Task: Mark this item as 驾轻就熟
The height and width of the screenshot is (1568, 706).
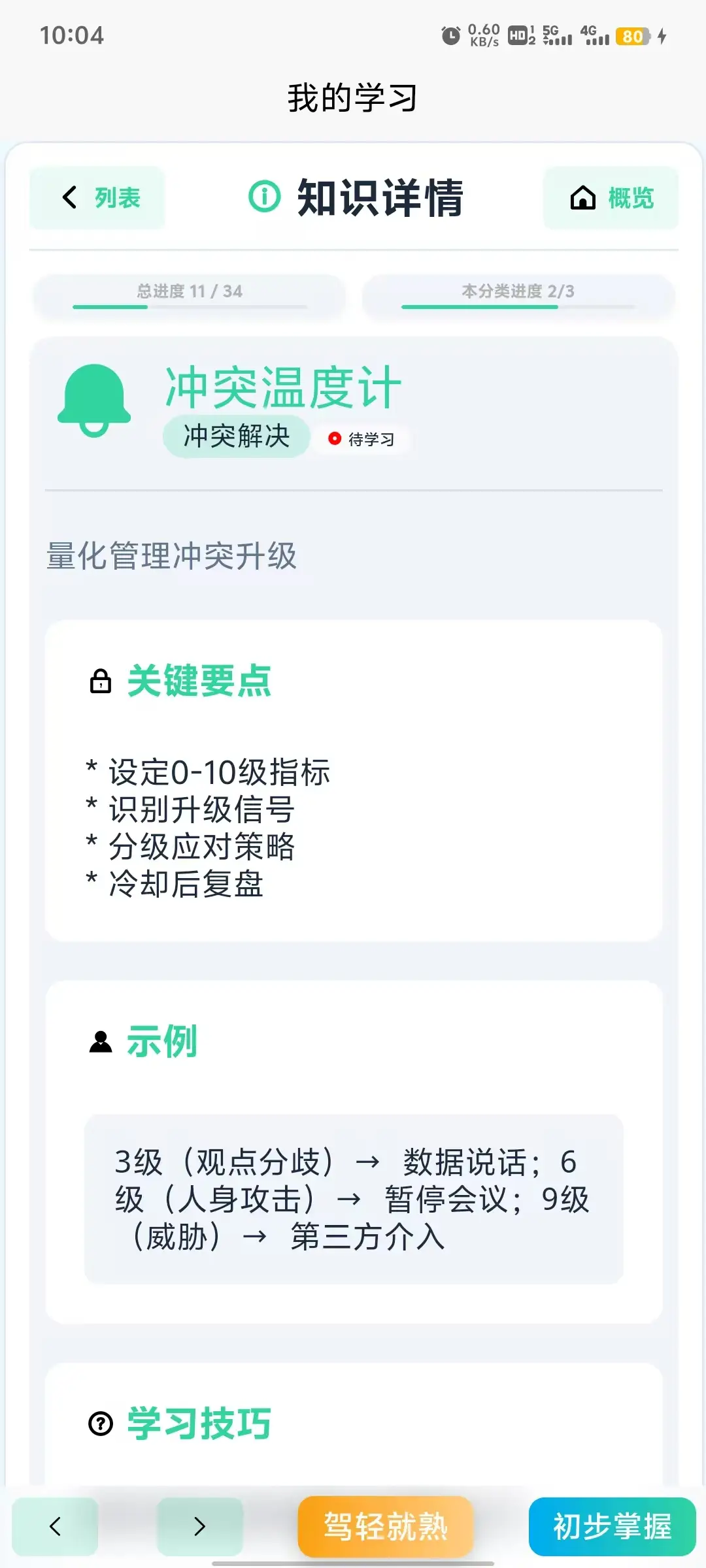Action: [386, 1526]
